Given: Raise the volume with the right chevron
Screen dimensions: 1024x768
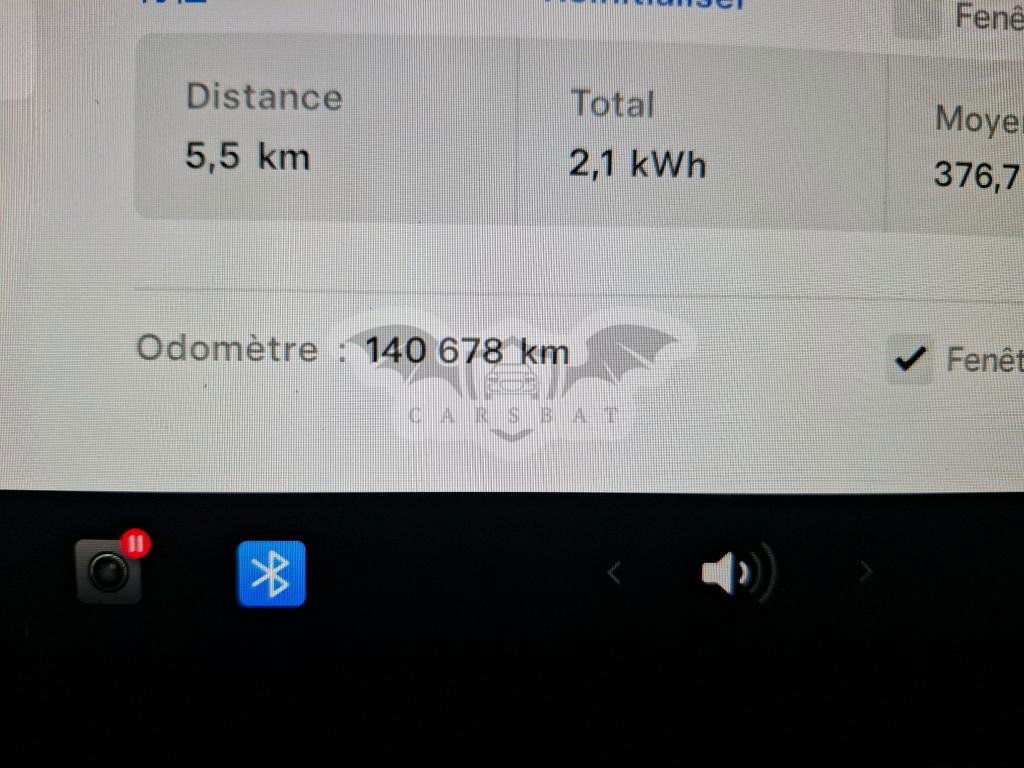Looking at the screenshot, I should 866,572.
